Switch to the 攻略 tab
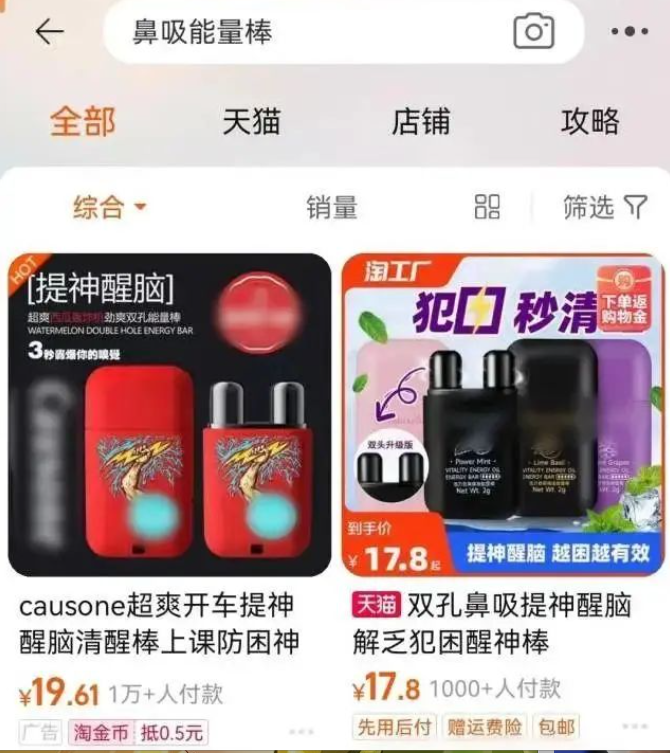 pyautogui.click(x=590, y=122)
